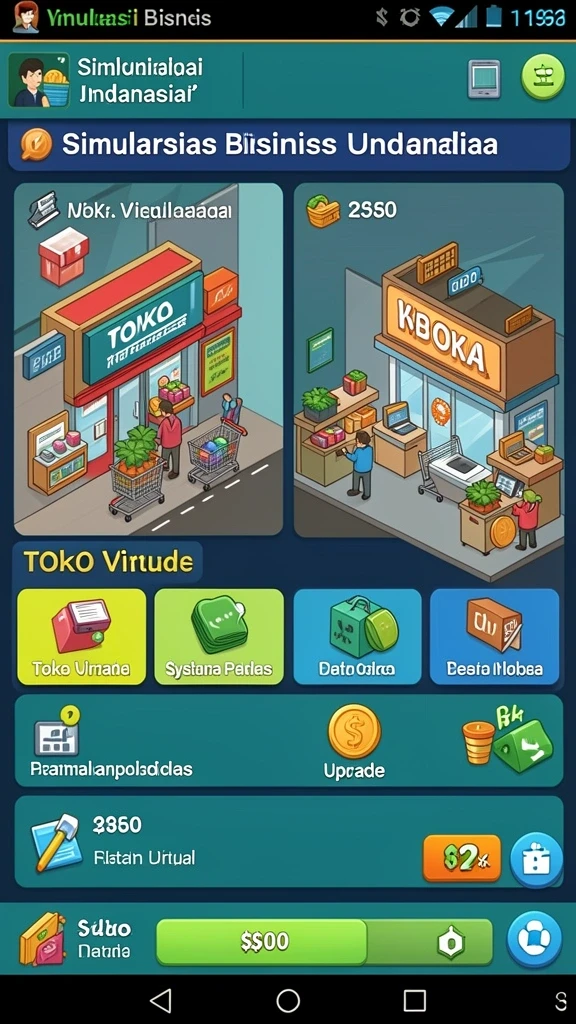Tap the orange $2x button
576x1024 pixels.
coord(462,859)
